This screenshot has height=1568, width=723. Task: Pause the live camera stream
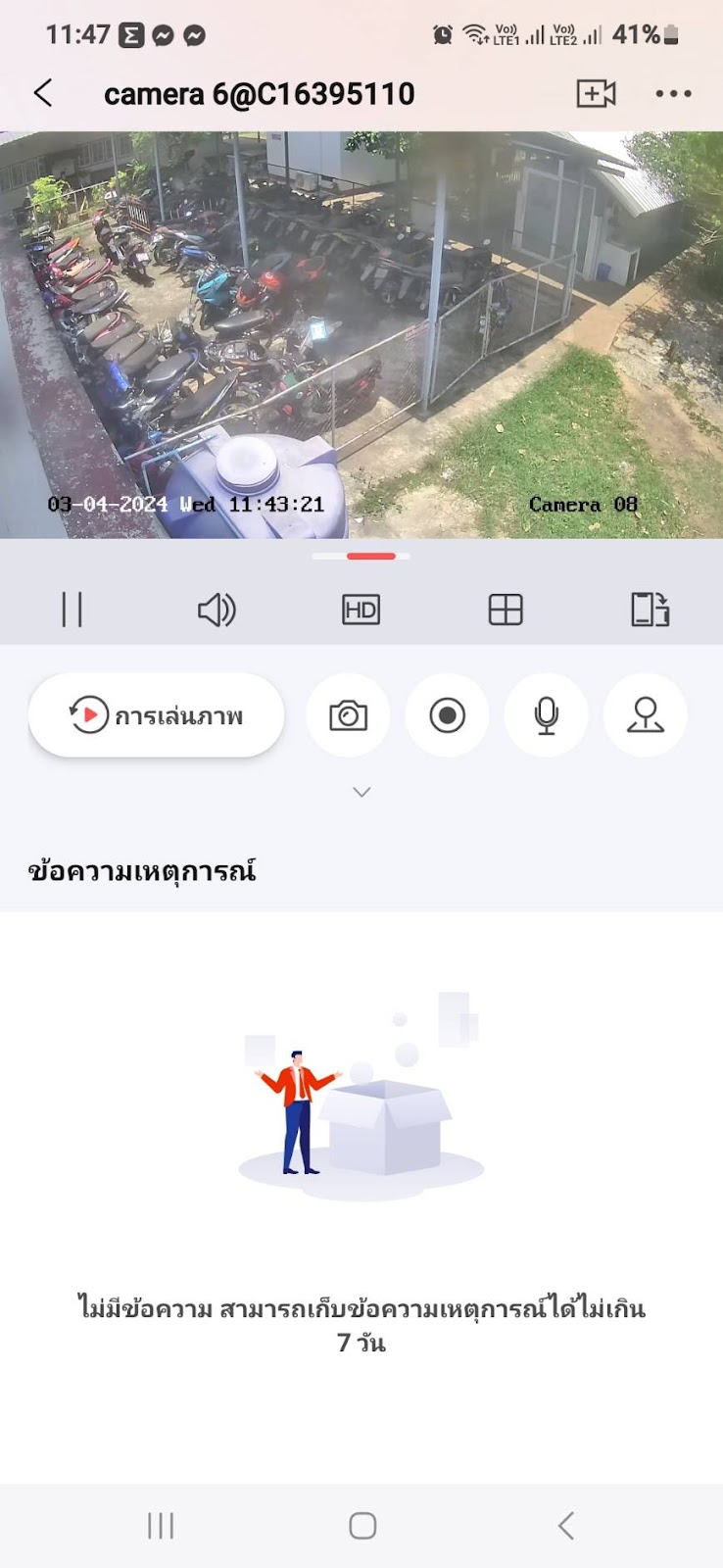click(x=72, y=610)
